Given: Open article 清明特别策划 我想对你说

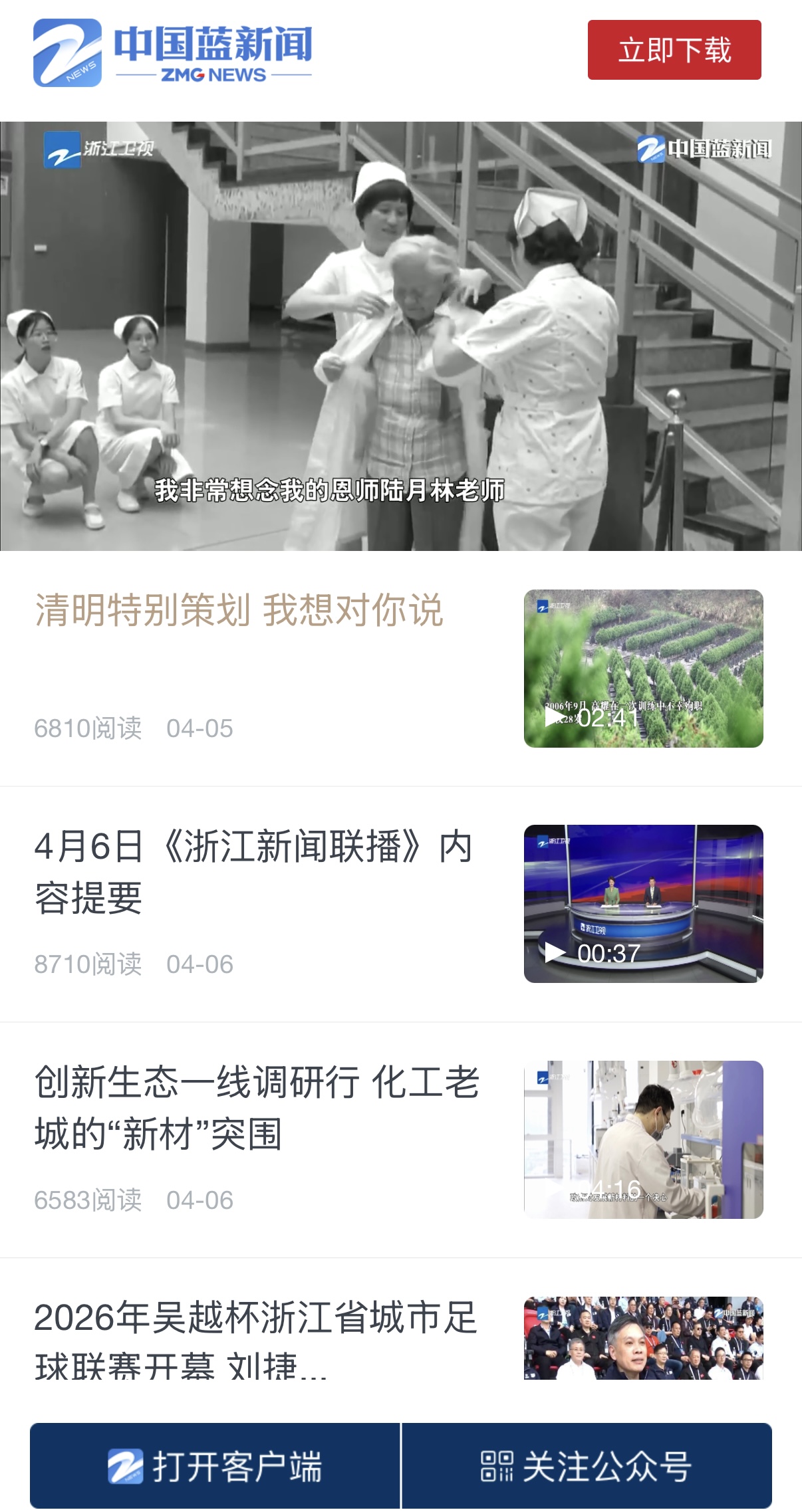Looking at the screenshot, I should click(239, 609).
